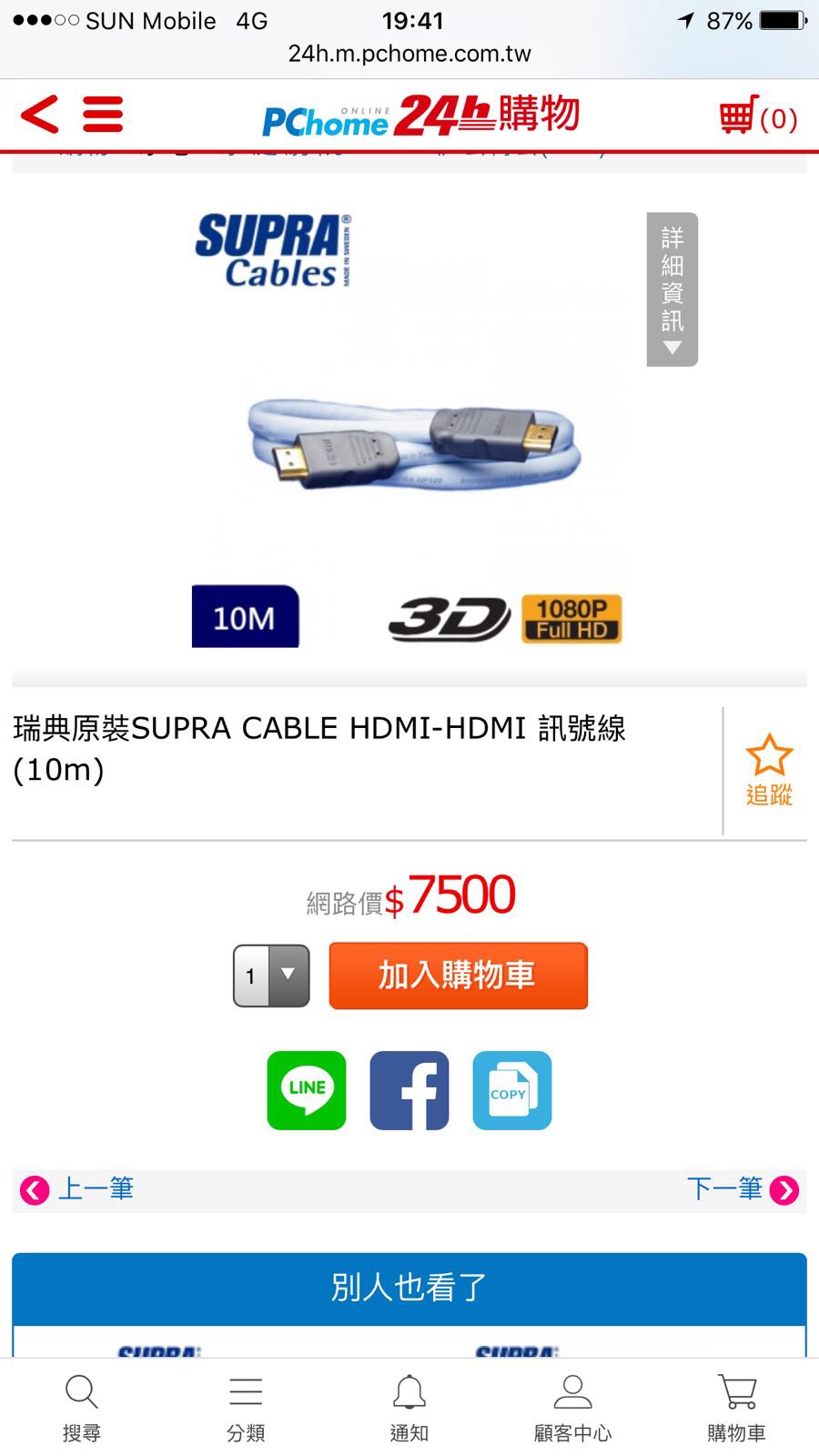Go back with the red arrow

click(x=40, y=115)
